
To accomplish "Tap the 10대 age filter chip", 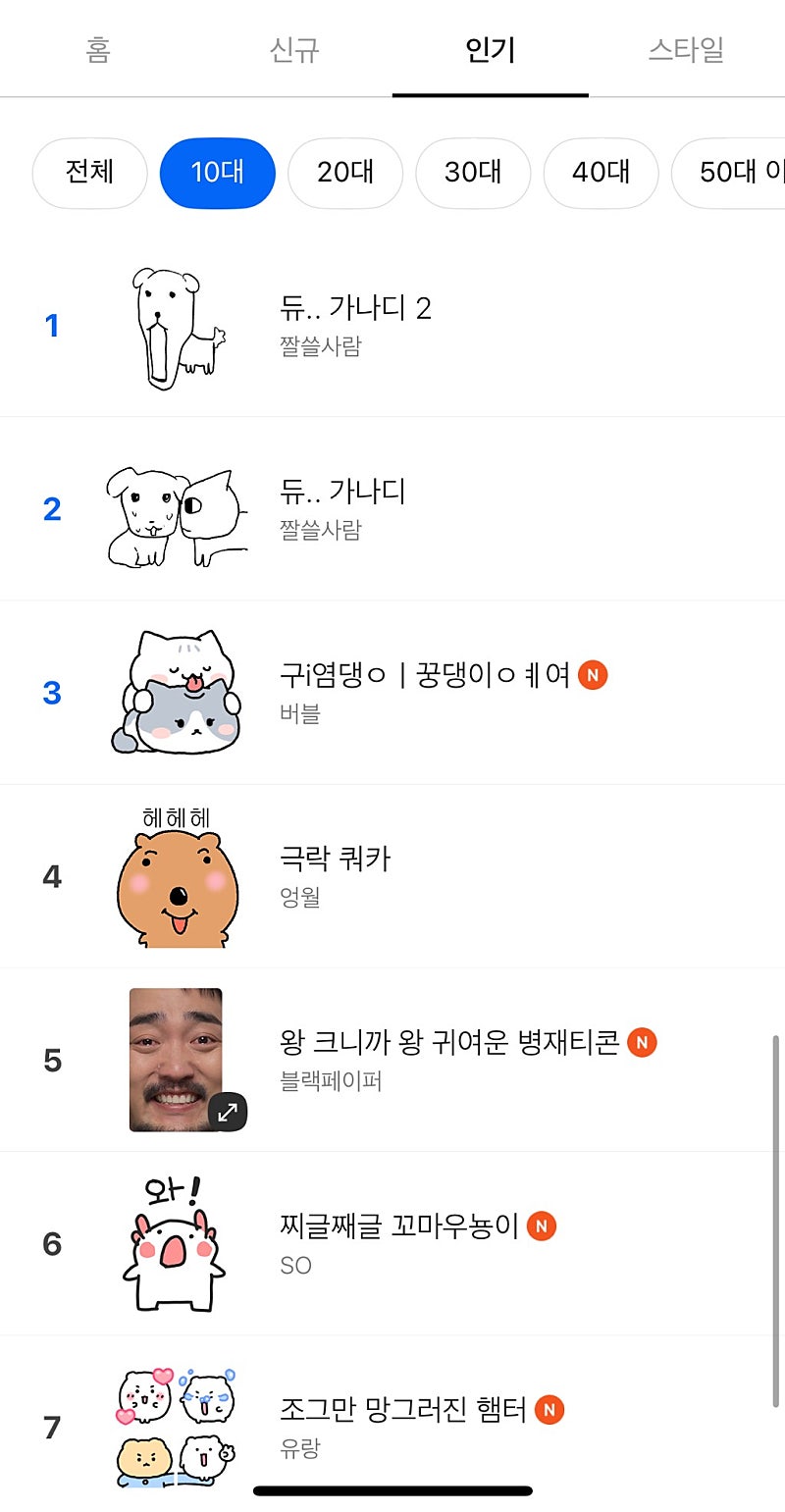I will [x=217, y=173].
